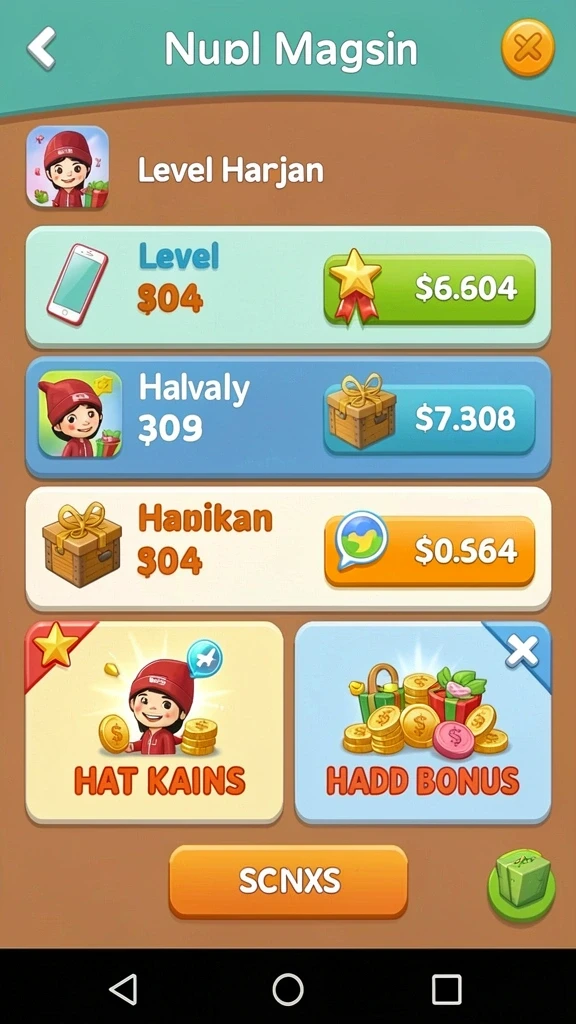Close the shop with the orange X
The image size is (576, 1024).
(x=528, y=48)
